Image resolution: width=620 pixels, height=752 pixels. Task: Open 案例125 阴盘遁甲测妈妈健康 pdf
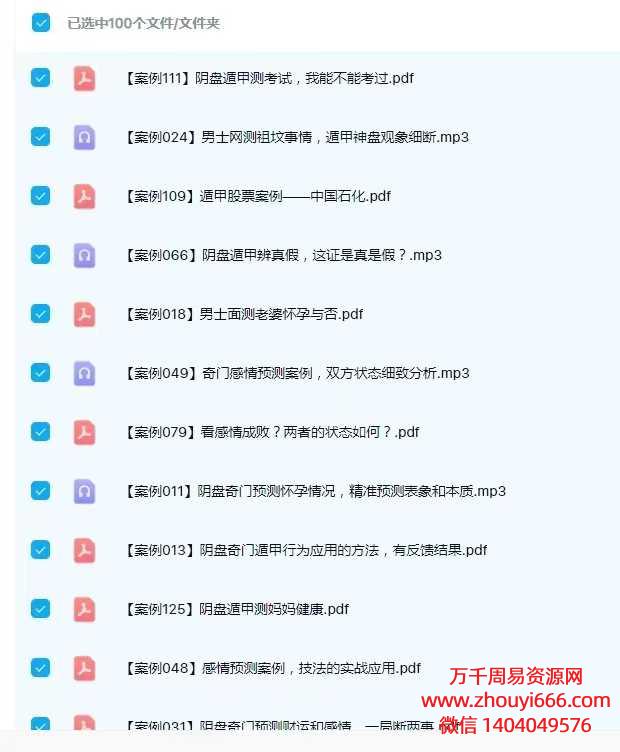[x=238, y=609]
